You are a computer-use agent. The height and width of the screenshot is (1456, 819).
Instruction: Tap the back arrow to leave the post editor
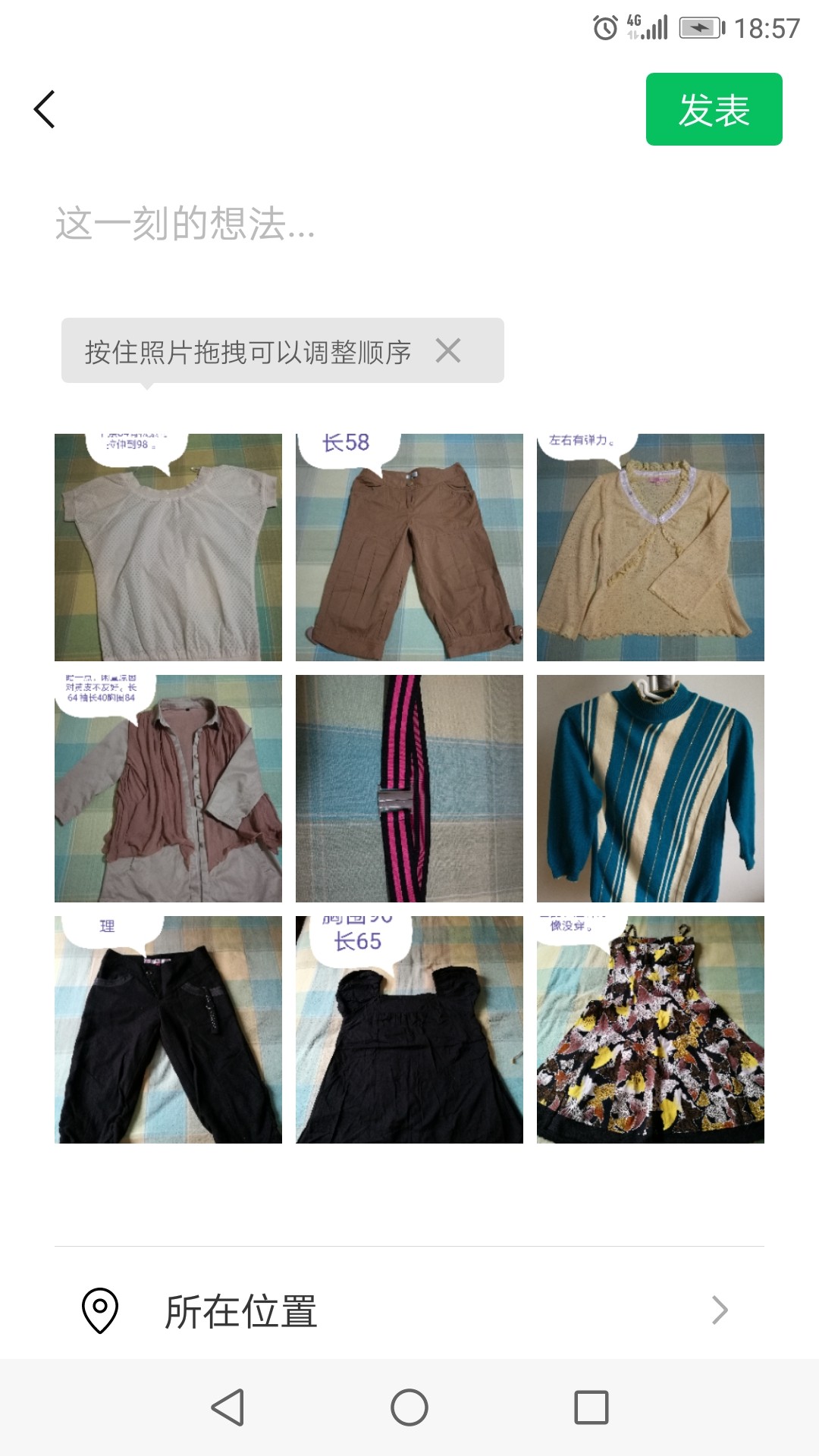45,109
